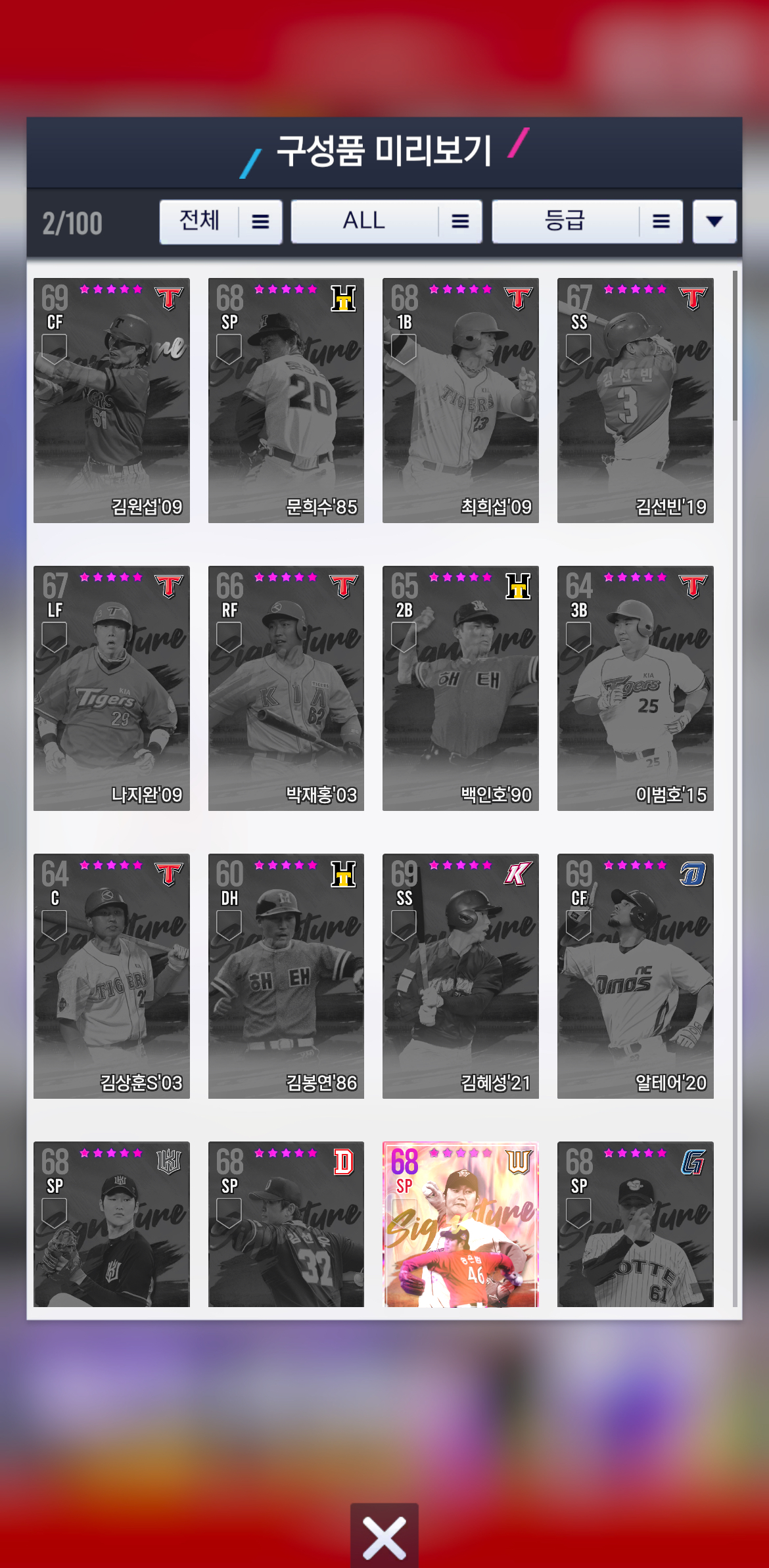This screenshot has width=769, height=1568.
Task: Close the preview dialog with X
Action: coord(384,1537)
